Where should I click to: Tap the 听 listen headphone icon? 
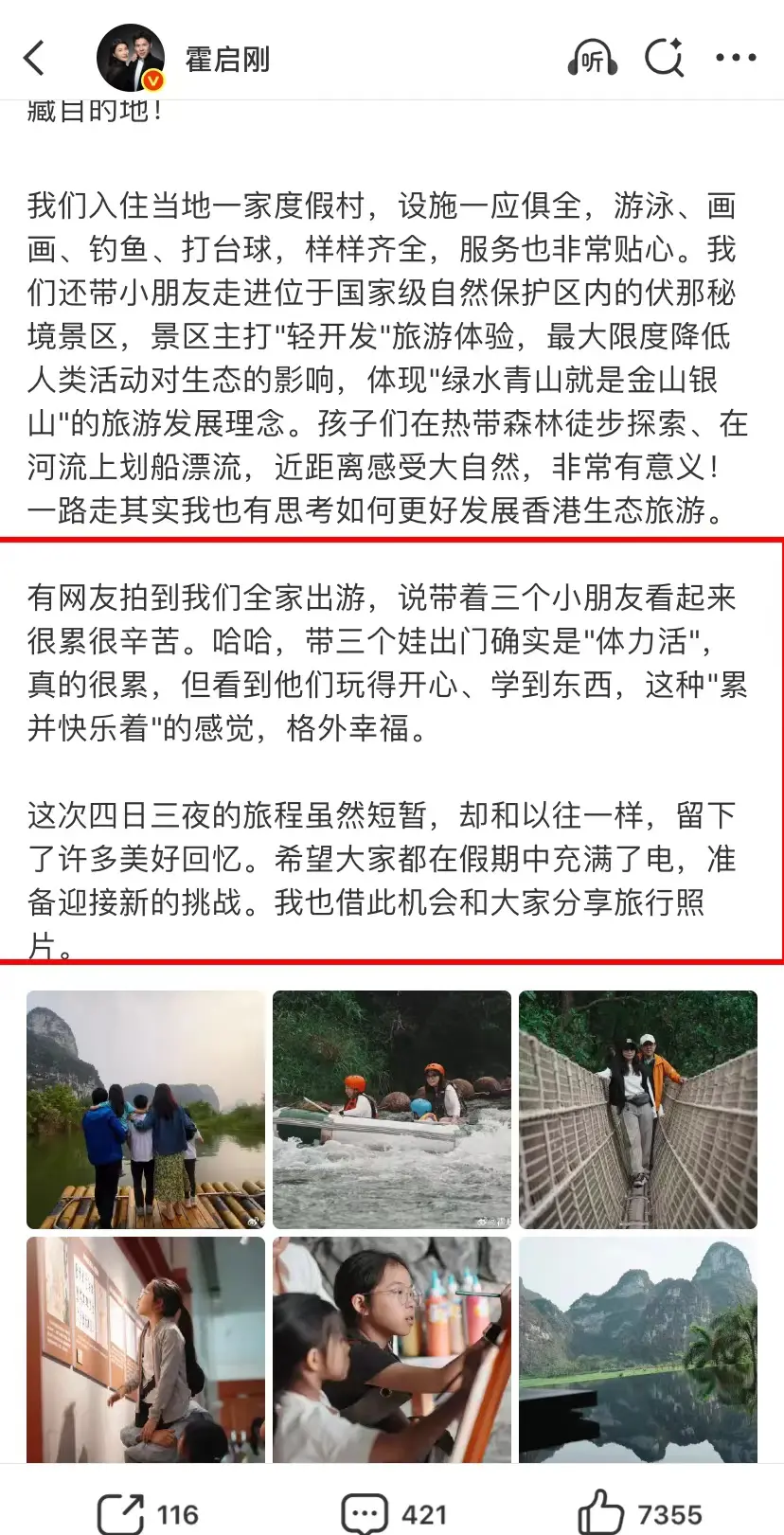593,59
